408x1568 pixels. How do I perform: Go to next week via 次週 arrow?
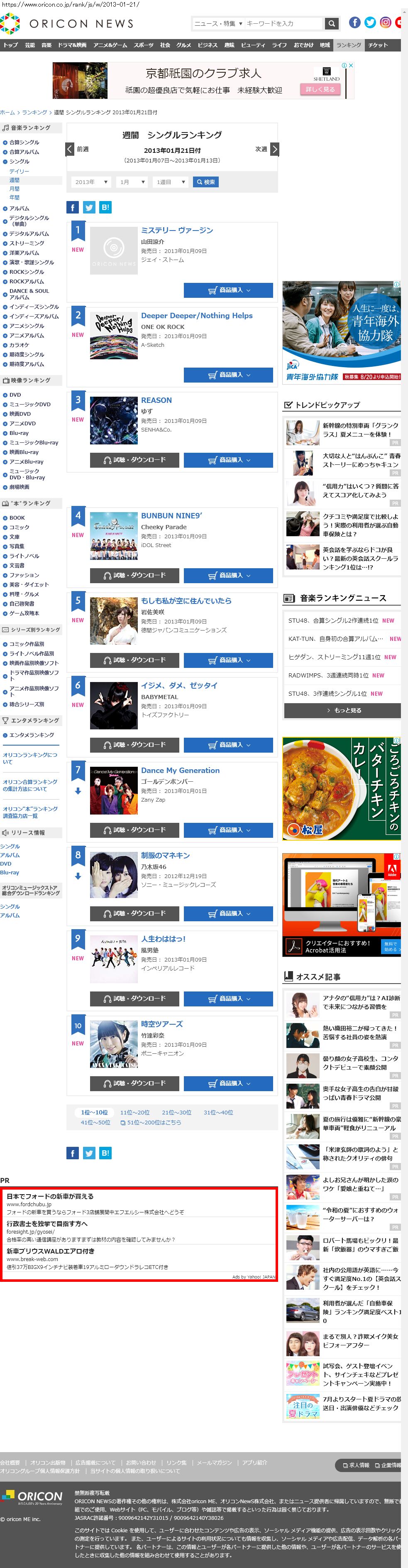click(275, 149)
